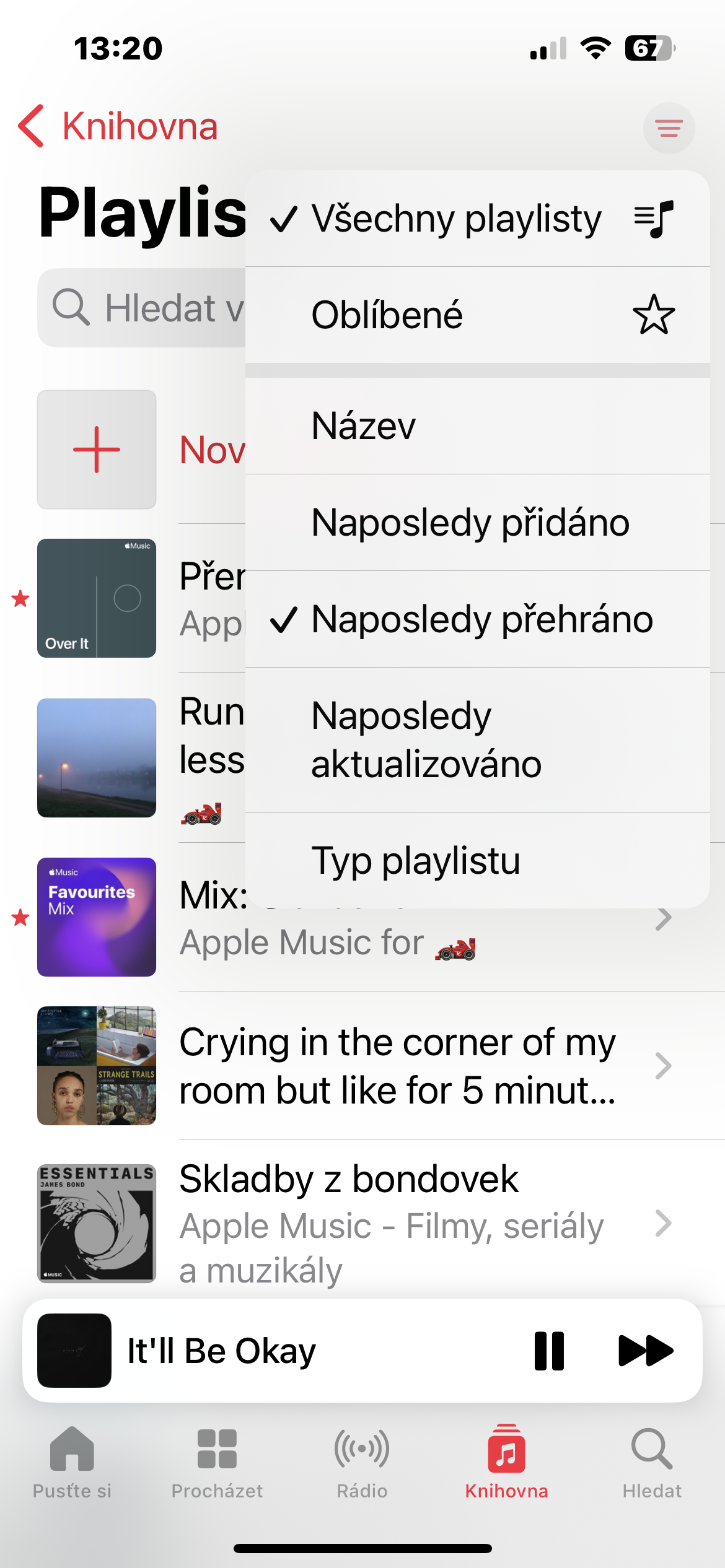Screen dimensions: 725x1568
Task: Switch to the Pusťte si tab
Action: point(72,1463)
